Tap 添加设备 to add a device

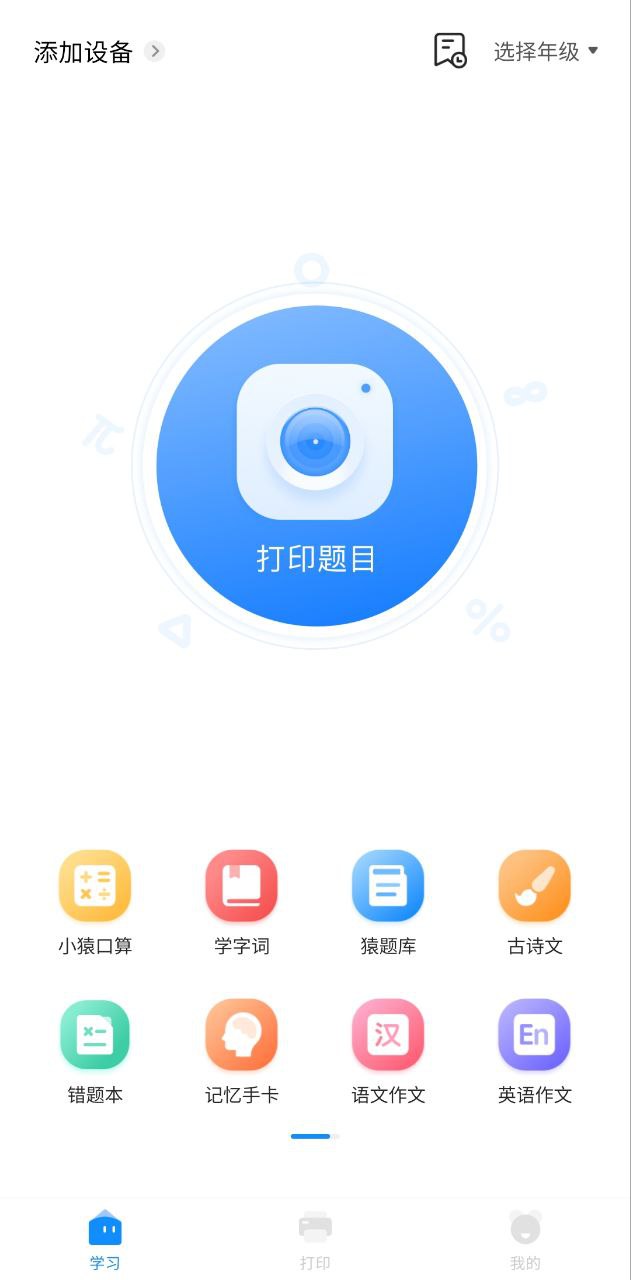98,52
